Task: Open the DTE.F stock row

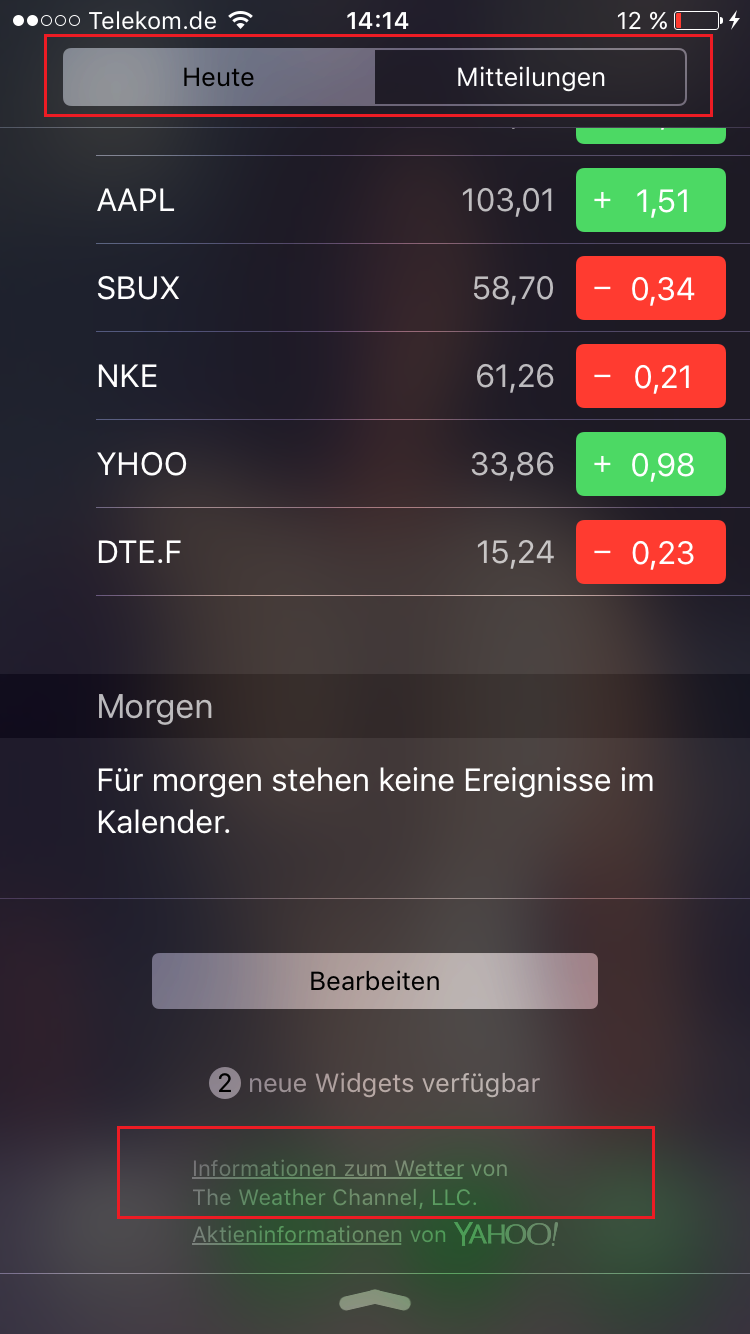Action: tap(411, 552)
